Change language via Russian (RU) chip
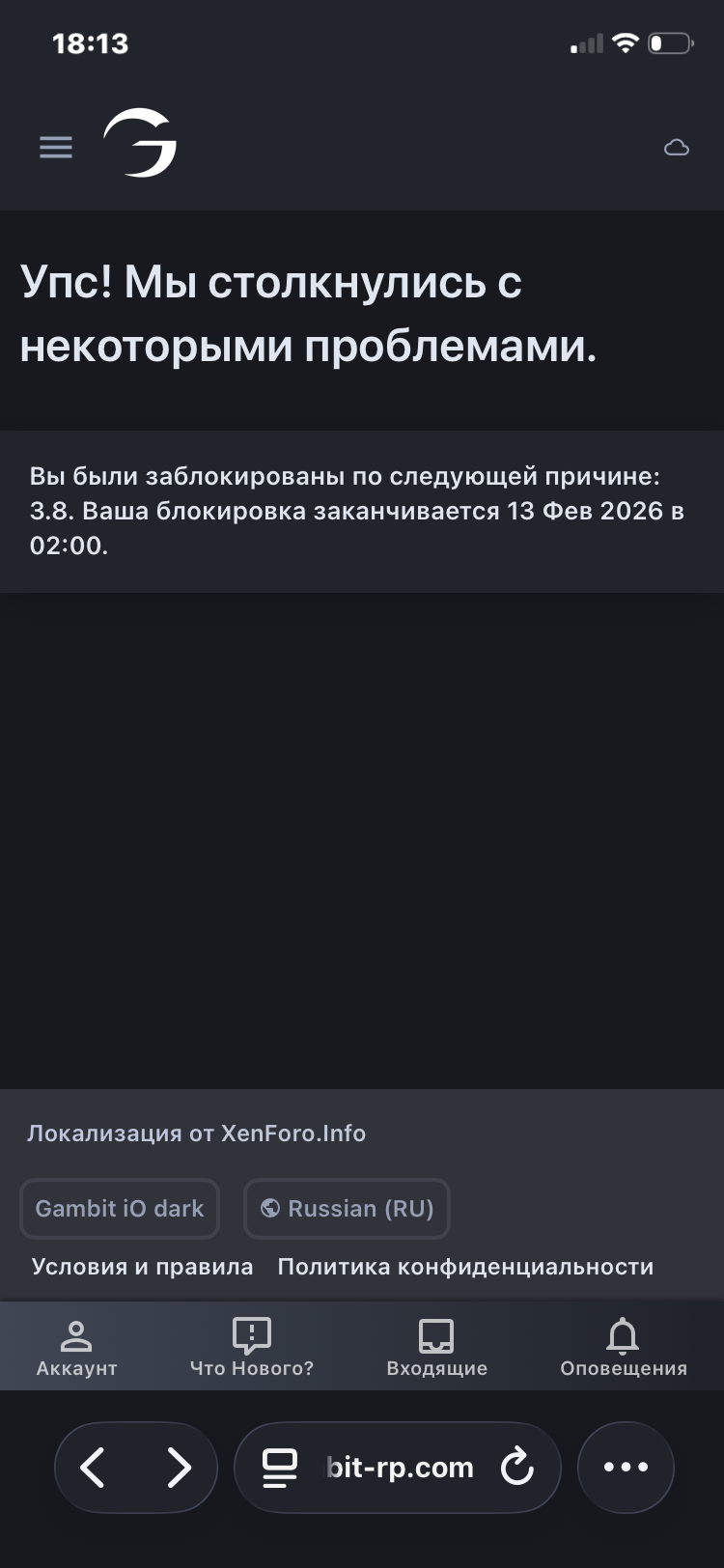Image resolution: width=724 pixels, height=1568 pixels. pos(348,1209)
